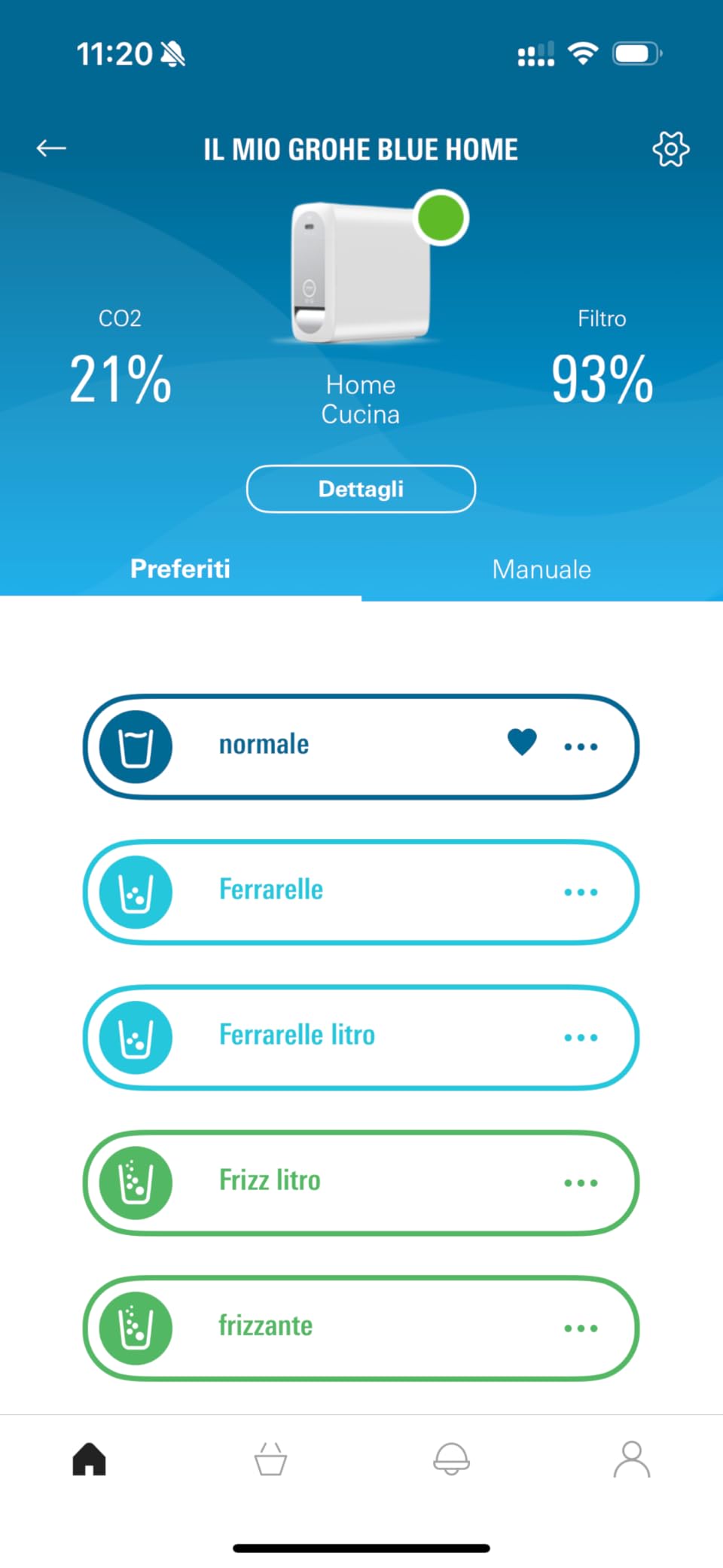Screen dimensions: 723x1568
Task: Select the Preferiti tab
Action: tap(180, 569)
